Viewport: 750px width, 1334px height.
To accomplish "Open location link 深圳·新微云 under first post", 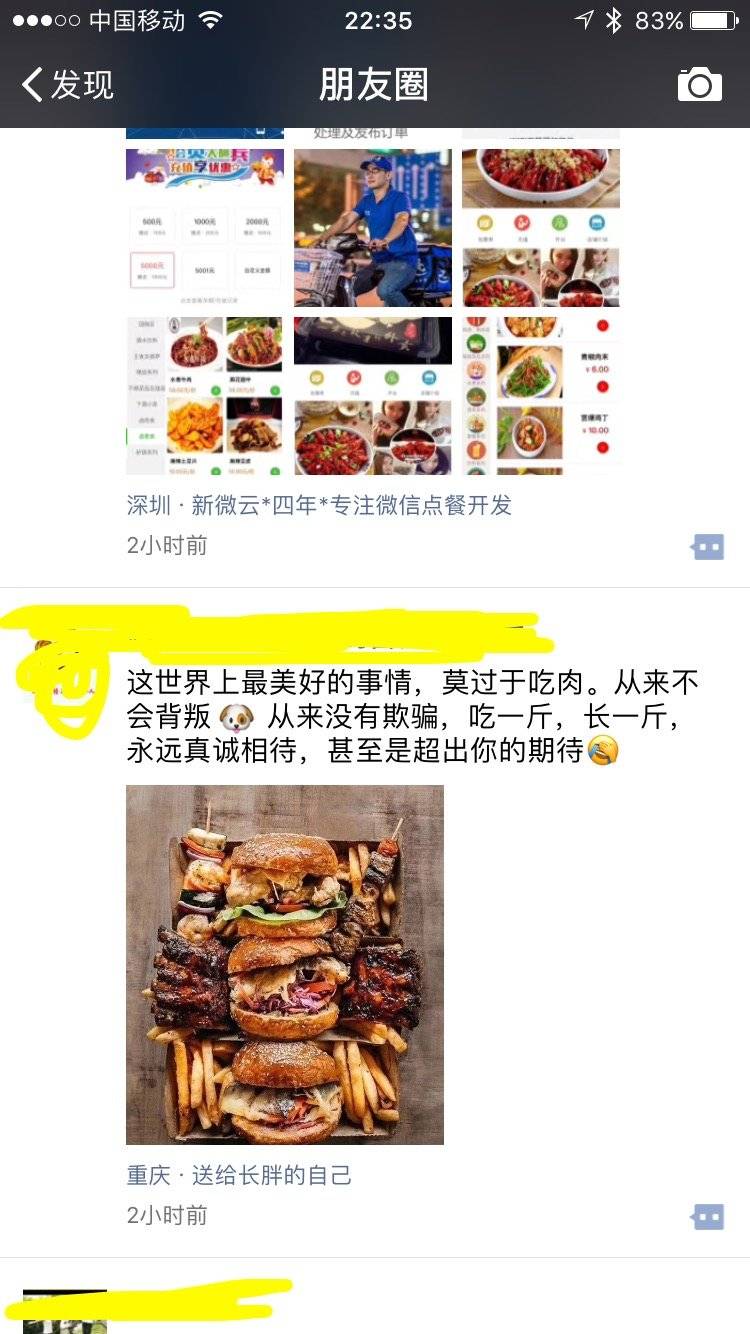I will pos(319,505).
